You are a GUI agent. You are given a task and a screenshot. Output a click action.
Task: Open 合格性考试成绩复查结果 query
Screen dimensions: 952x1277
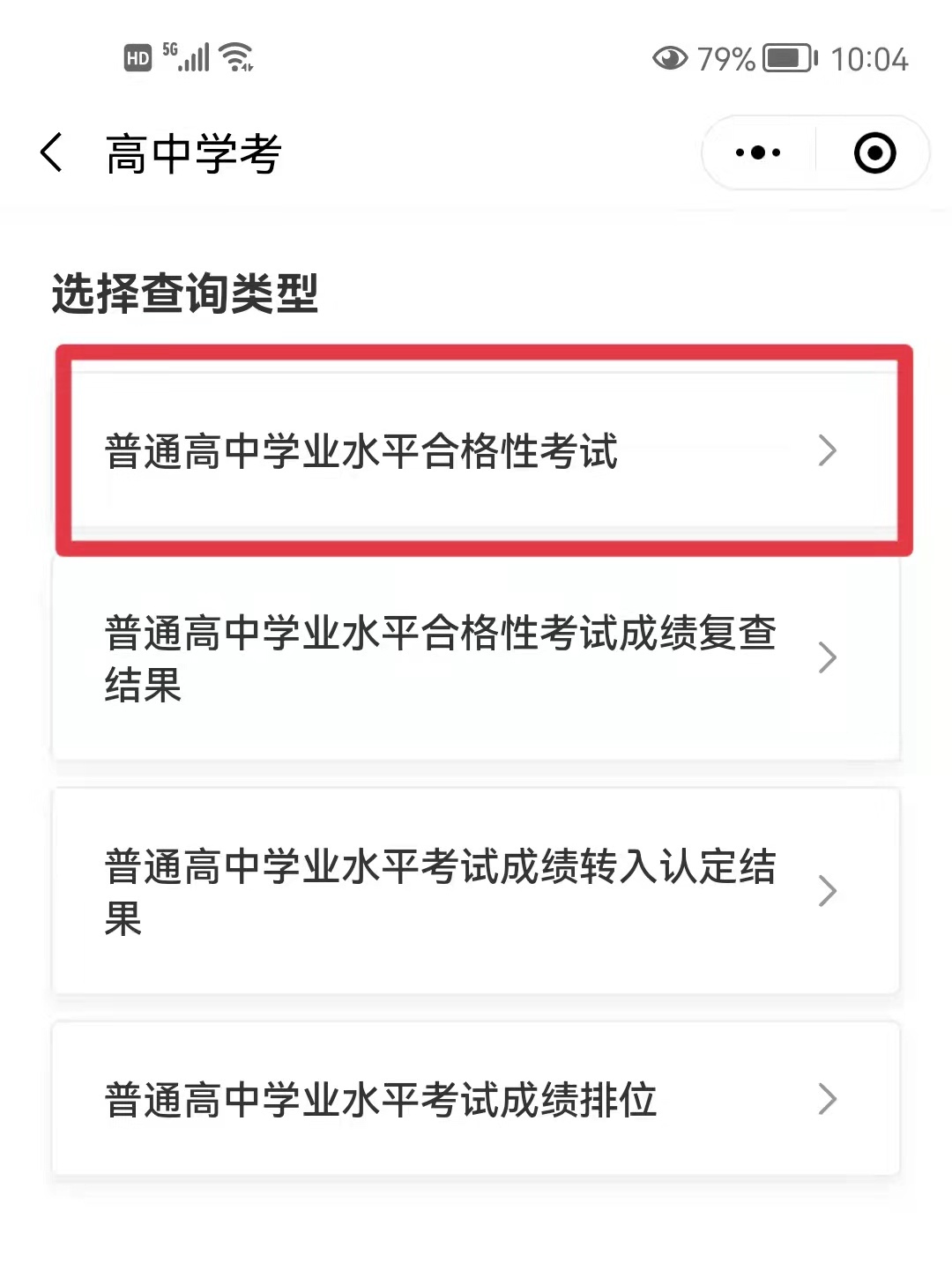(476, 658)
